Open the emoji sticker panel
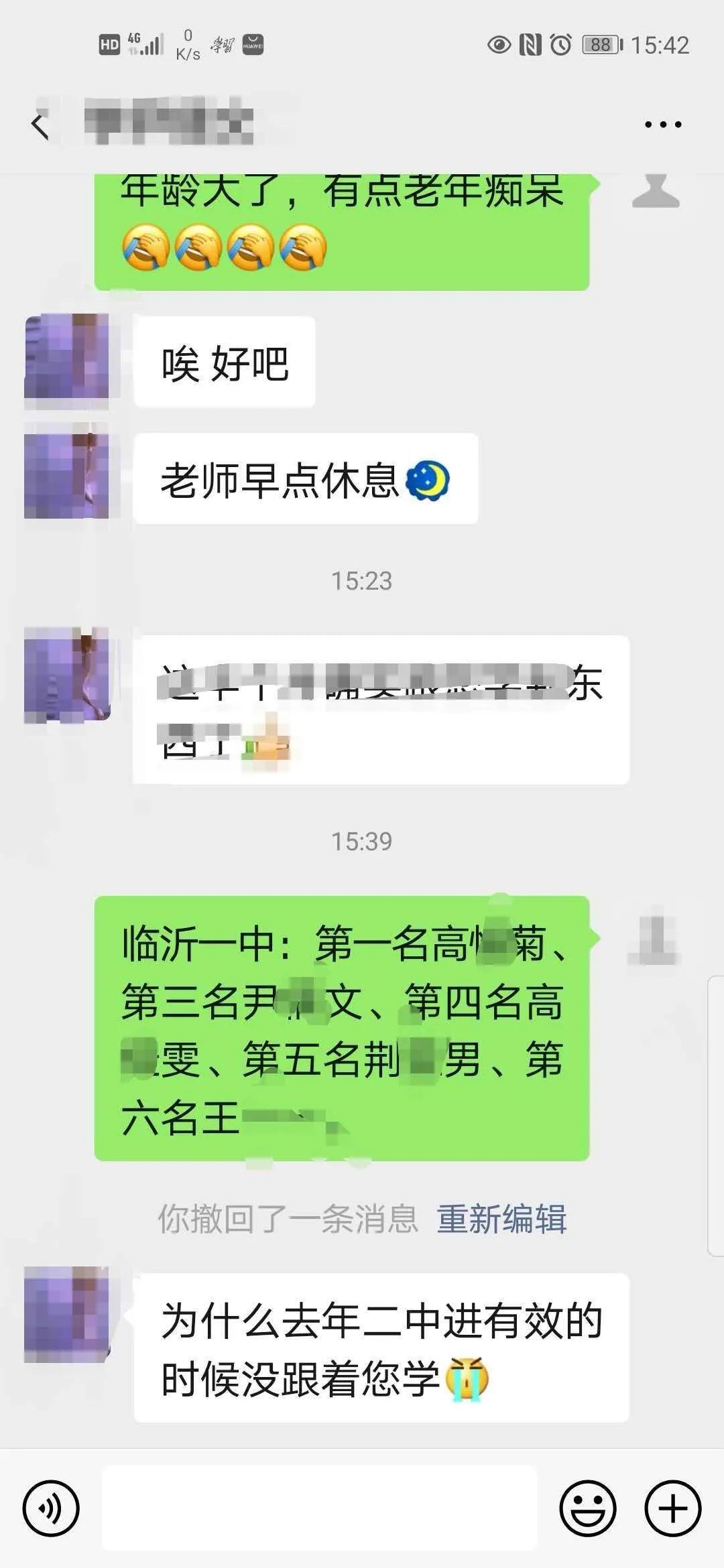The width and height of the screenshot is (724, 1568). pos(588,1508)
